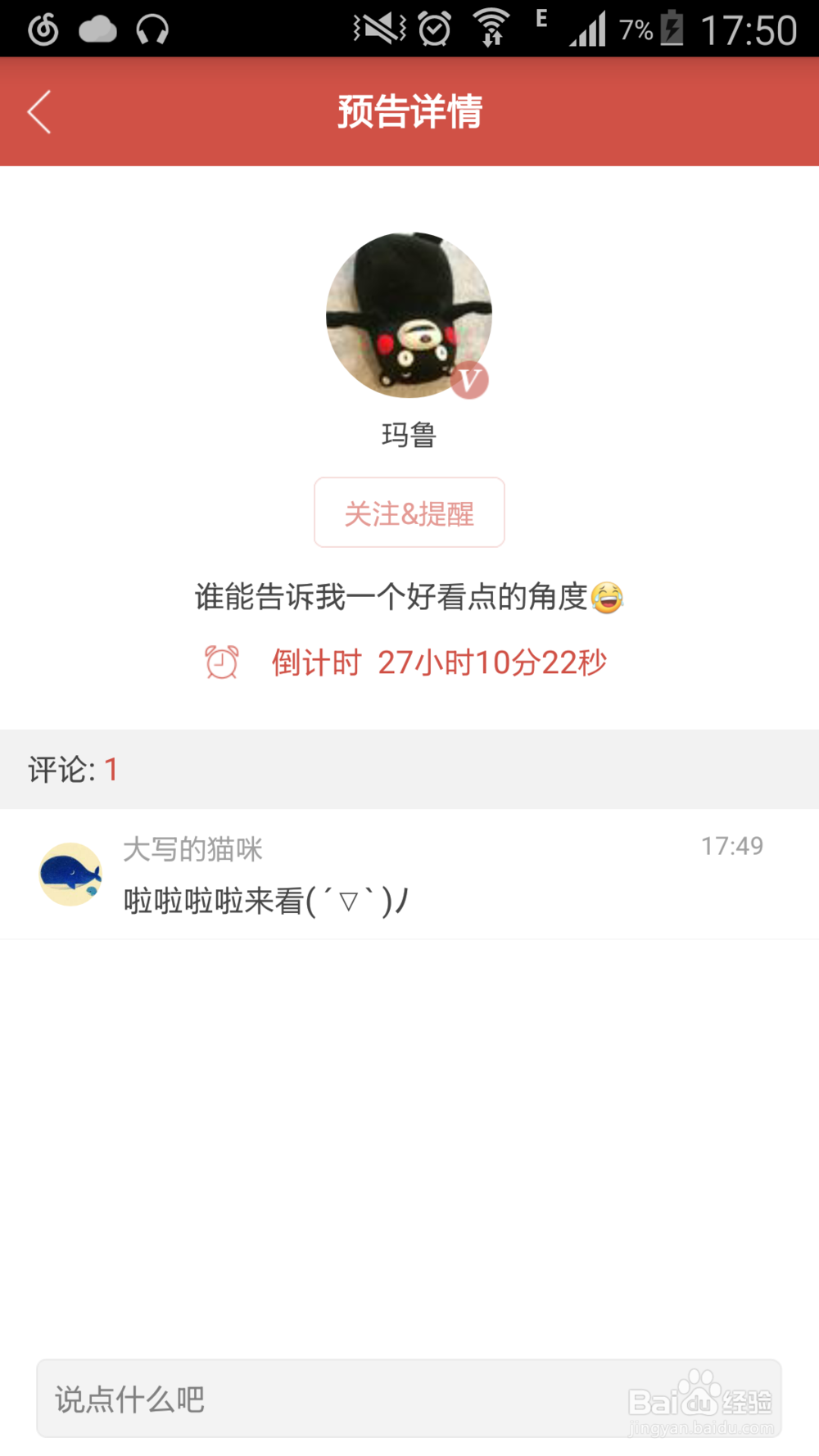Image resolution: width=819 pixels, height=1456 pixels.
Task: Toggle the cloud sync status icon
Action: point(96,27)
